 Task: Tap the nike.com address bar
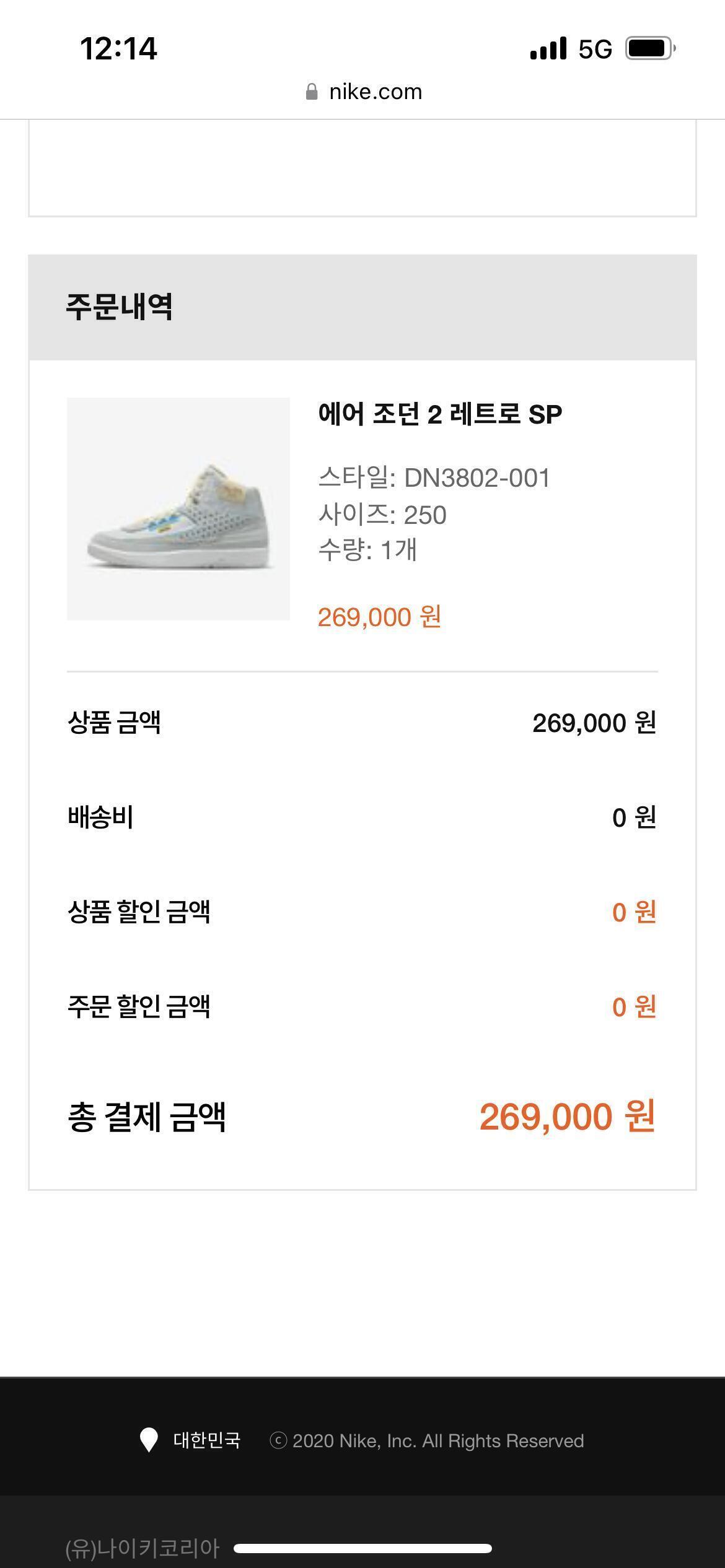pos(364,92)
